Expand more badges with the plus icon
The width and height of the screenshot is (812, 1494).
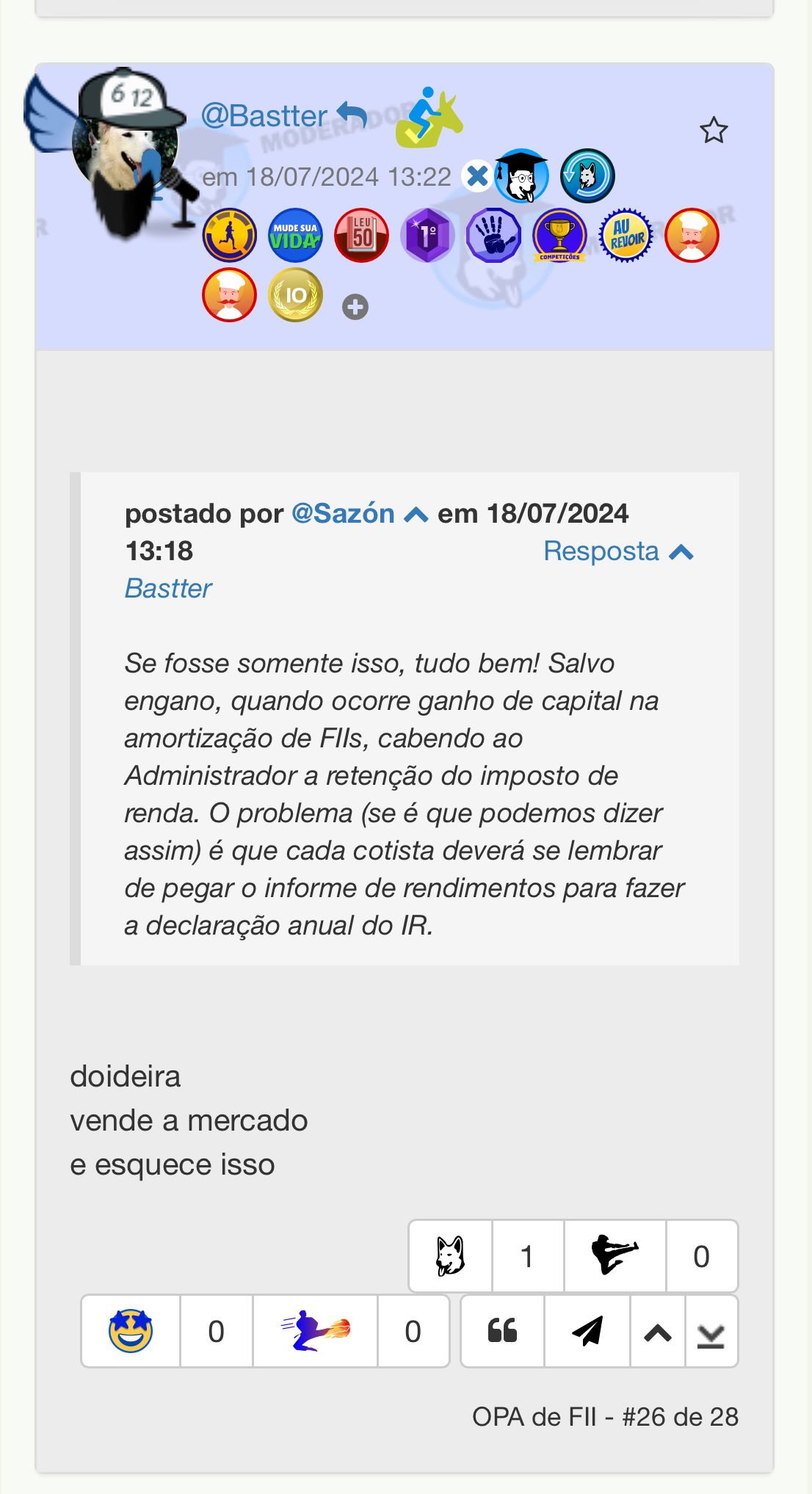[355, 307]
